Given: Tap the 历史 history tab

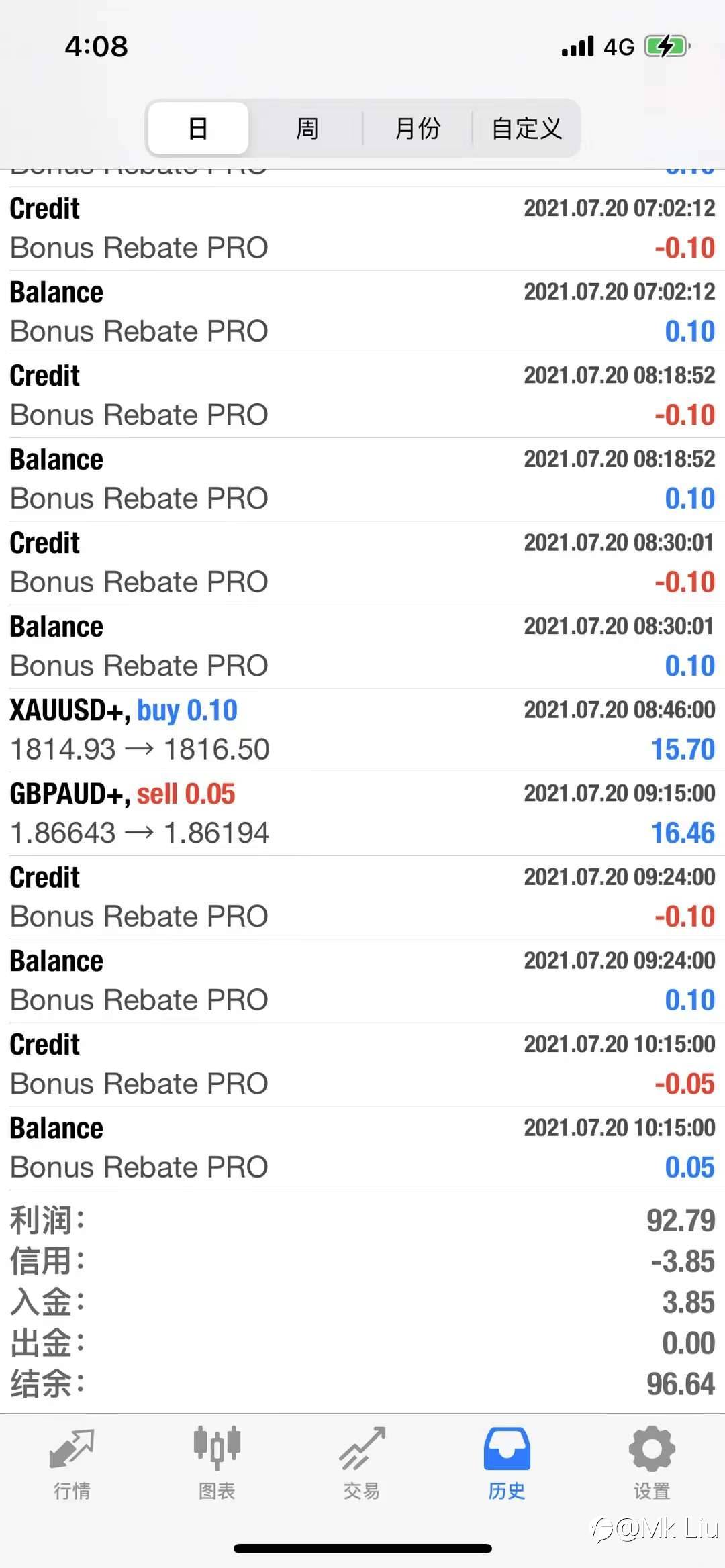Looking at the screenshot, I should coord(507,1464).
